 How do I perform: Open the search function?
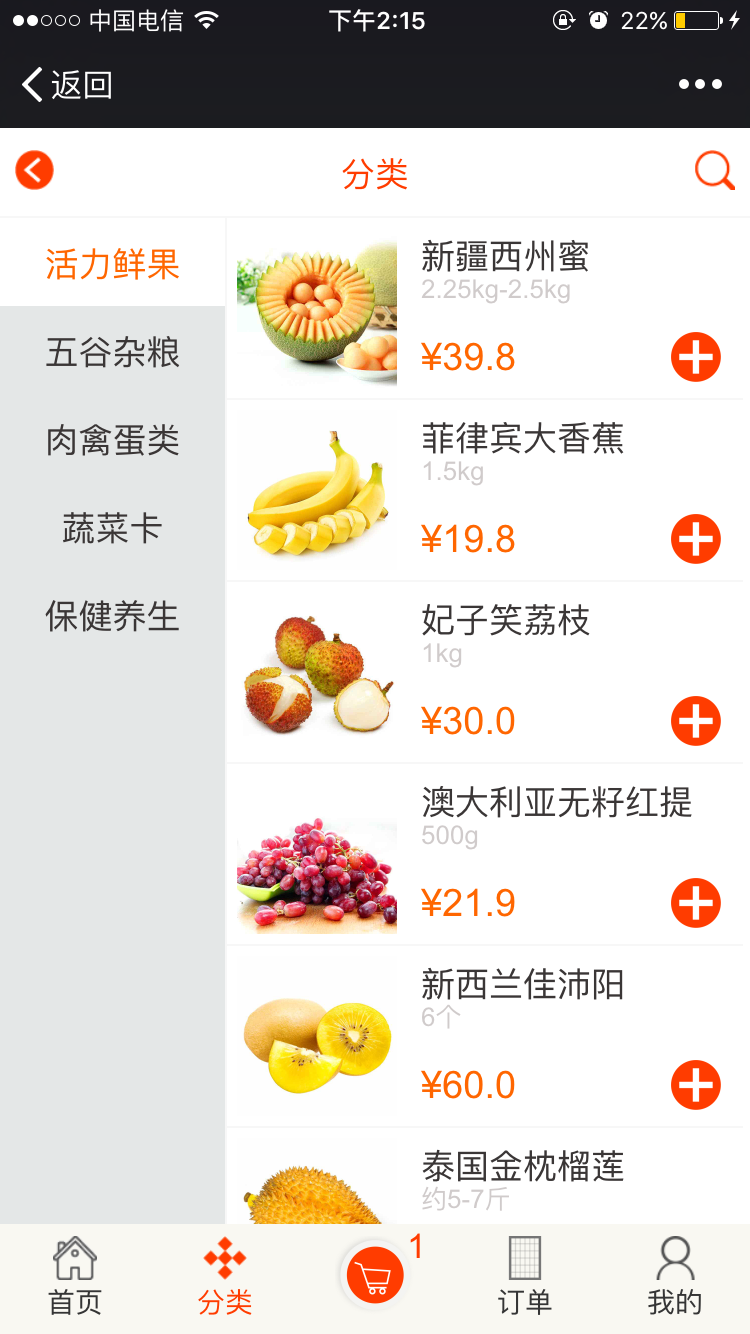714,170
